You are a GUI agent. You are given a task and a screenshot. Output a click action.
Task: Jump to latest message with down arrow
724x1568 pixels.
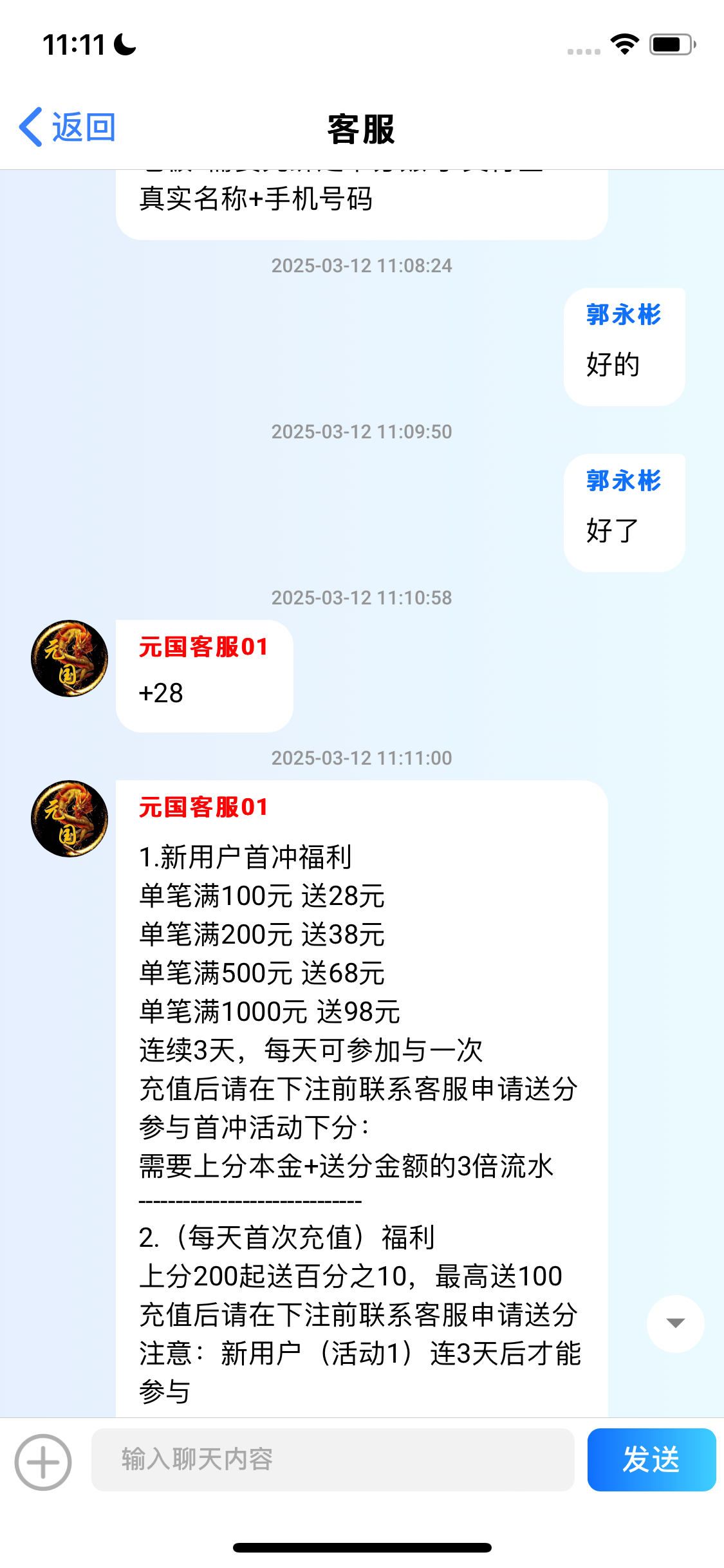(x=675, y=1323)
